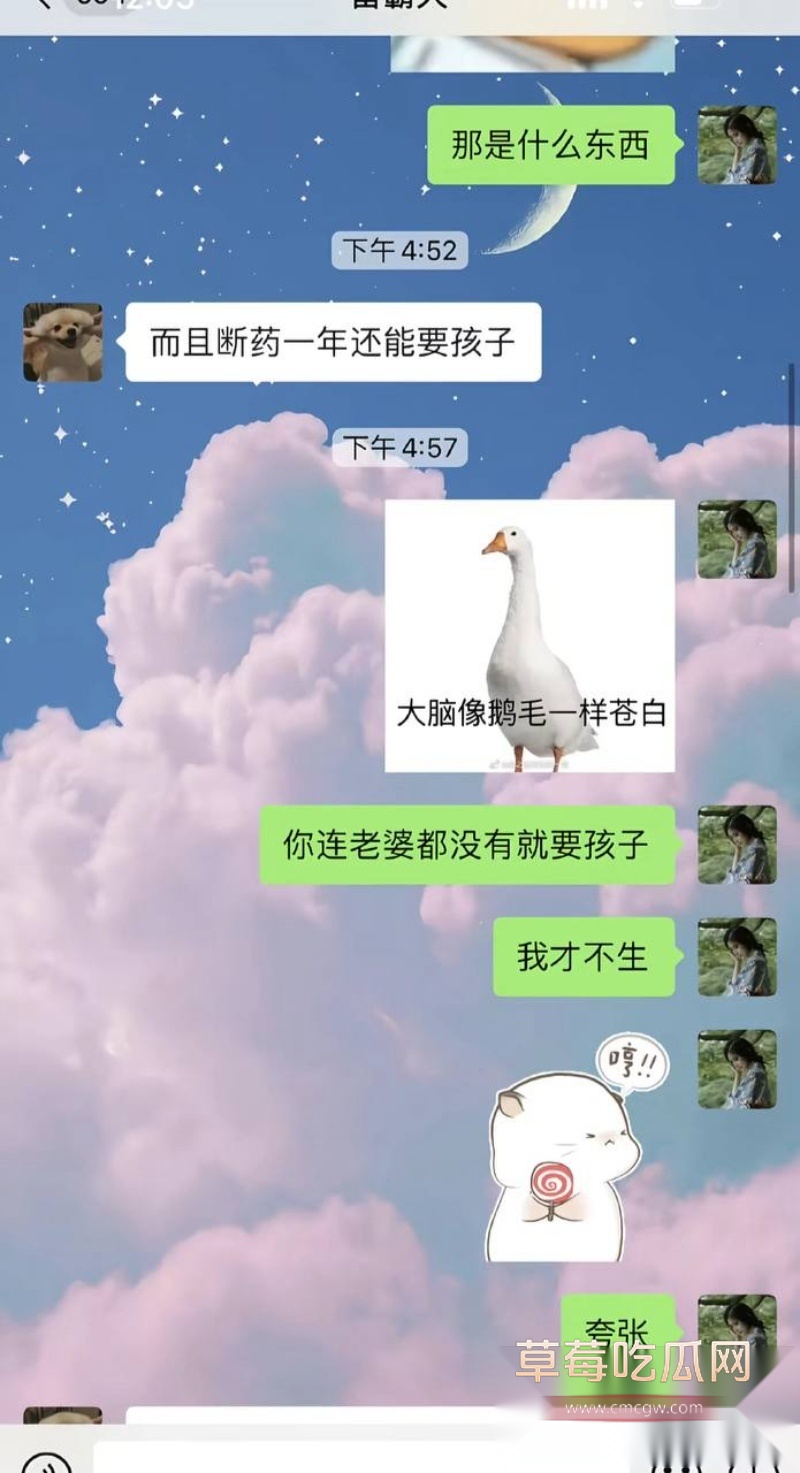This screenshot has width=800, height=1473.
Task: Tap the friend's dog avatar icon
Action: coord(62,344)
